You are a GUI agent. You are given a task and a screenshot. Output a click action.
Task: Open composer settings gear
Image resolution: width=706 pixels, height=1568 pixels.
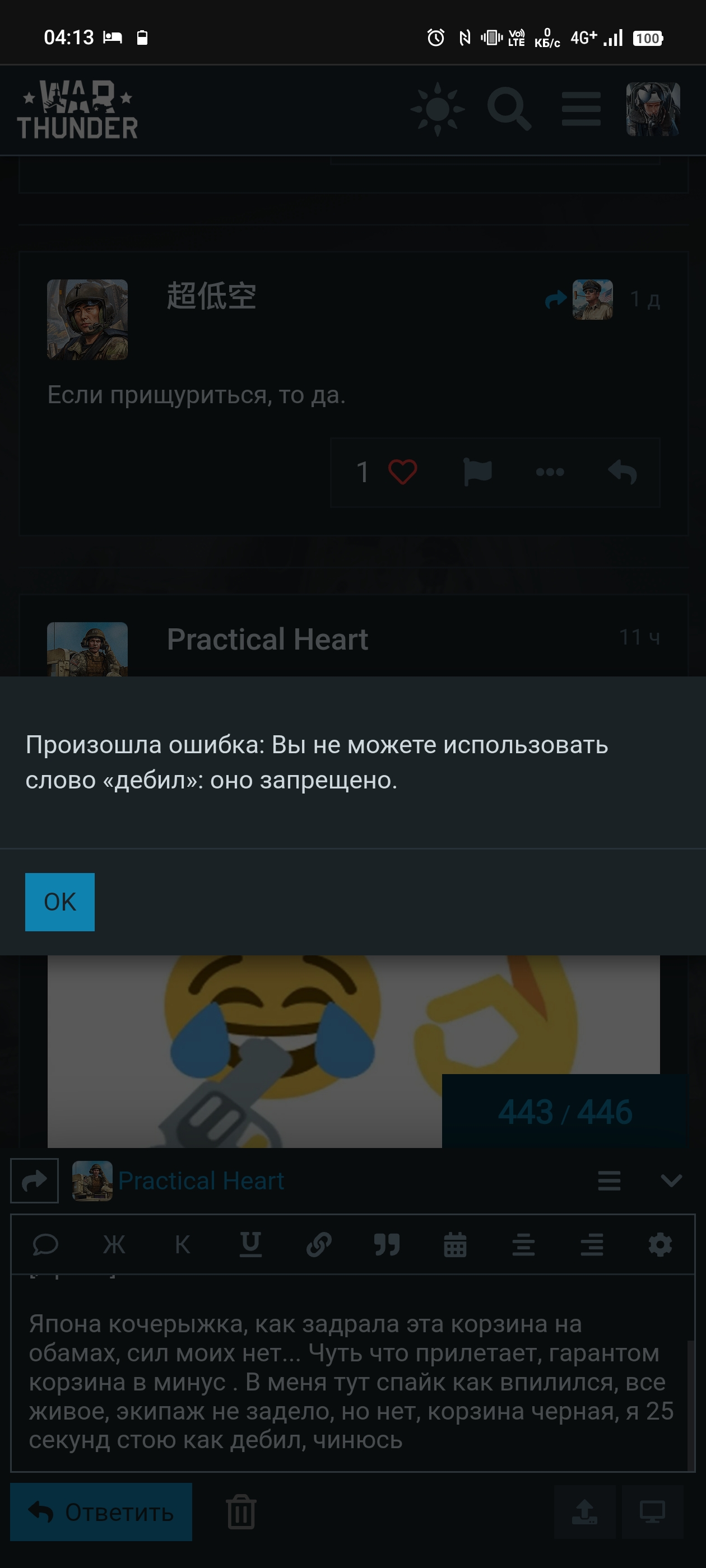tap(659, 1245)
